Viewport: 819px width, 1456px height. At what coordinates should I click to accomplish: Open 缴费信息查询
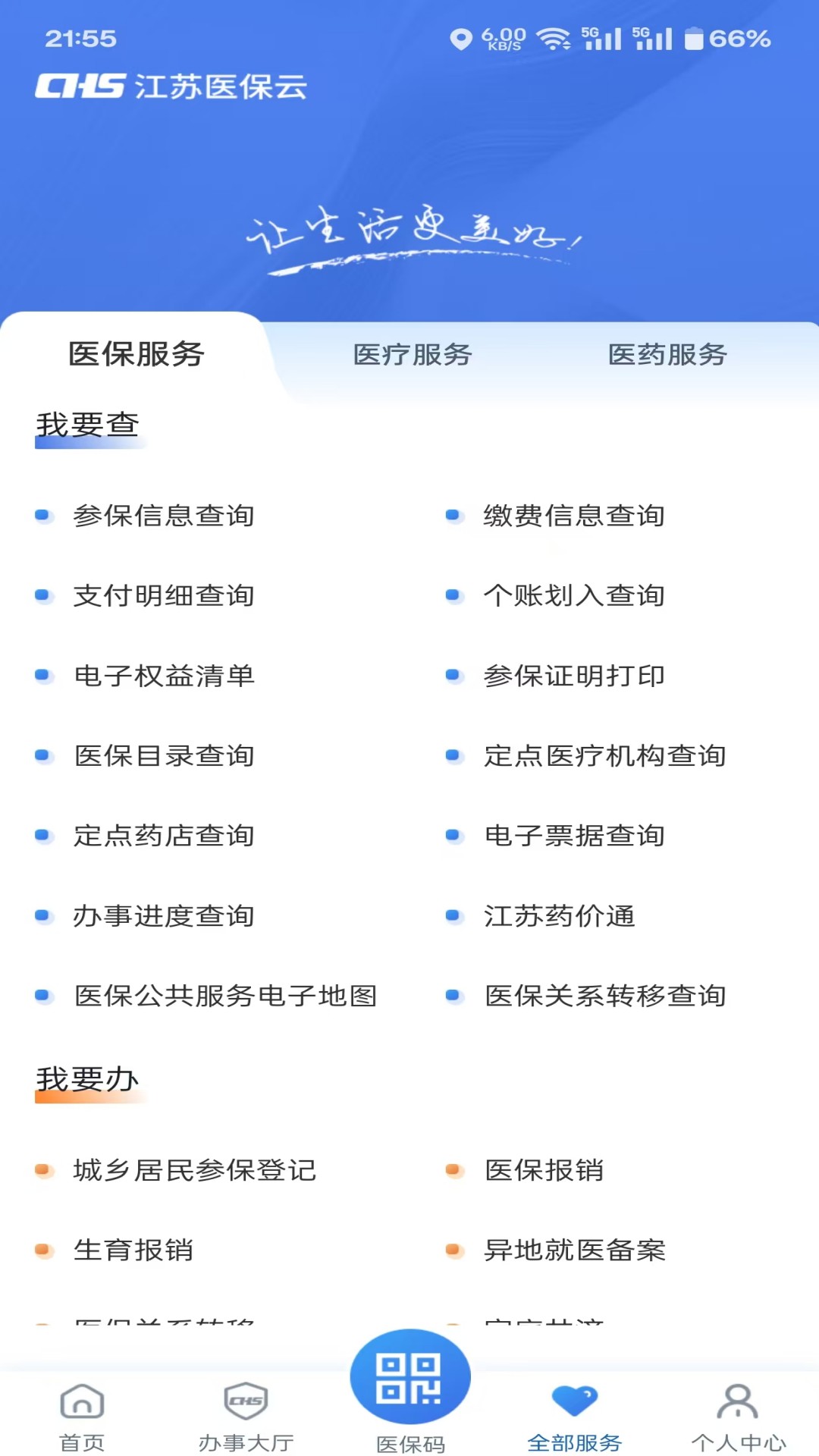point(575,516)
